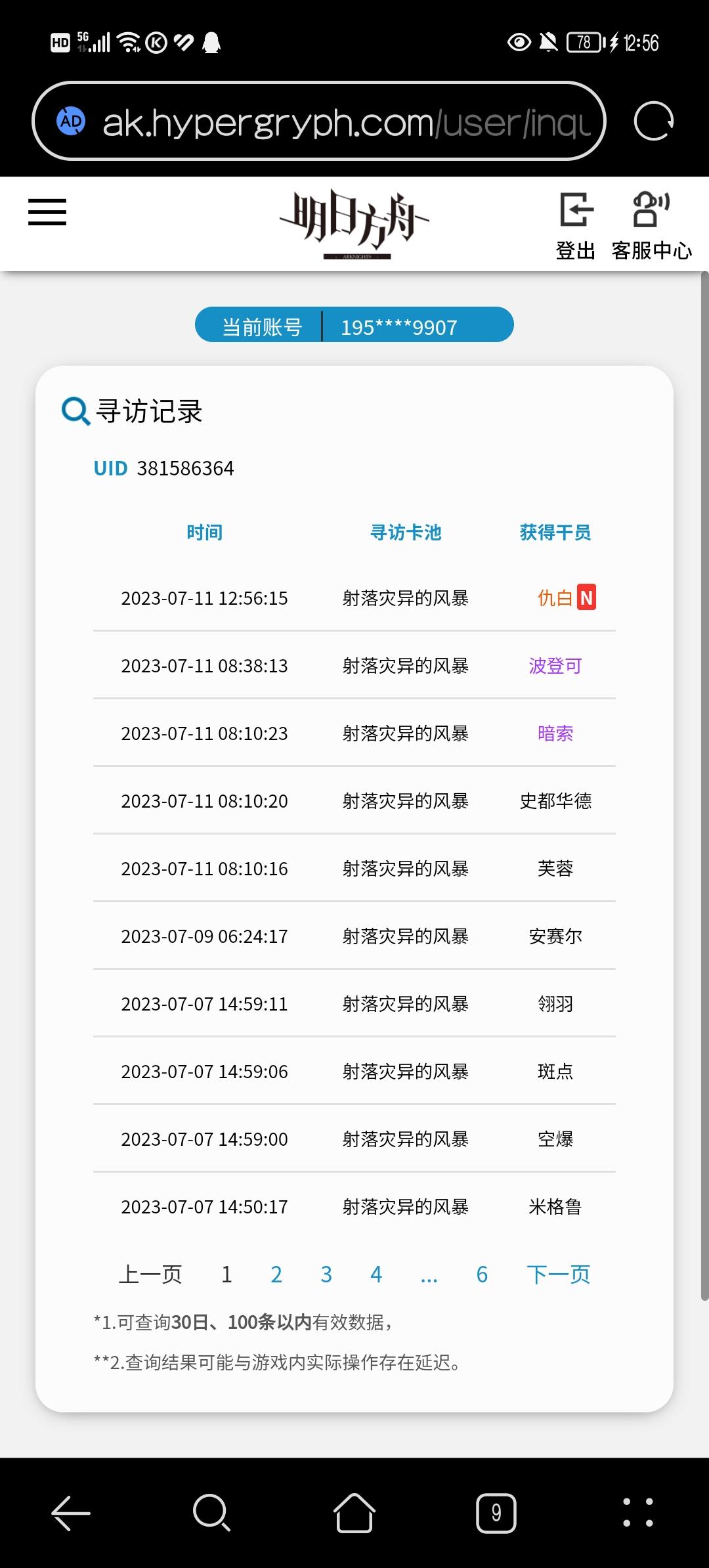Go to page 3 of records
This screenshot has height=1568, width=709.
click(x=326, y=1274)
